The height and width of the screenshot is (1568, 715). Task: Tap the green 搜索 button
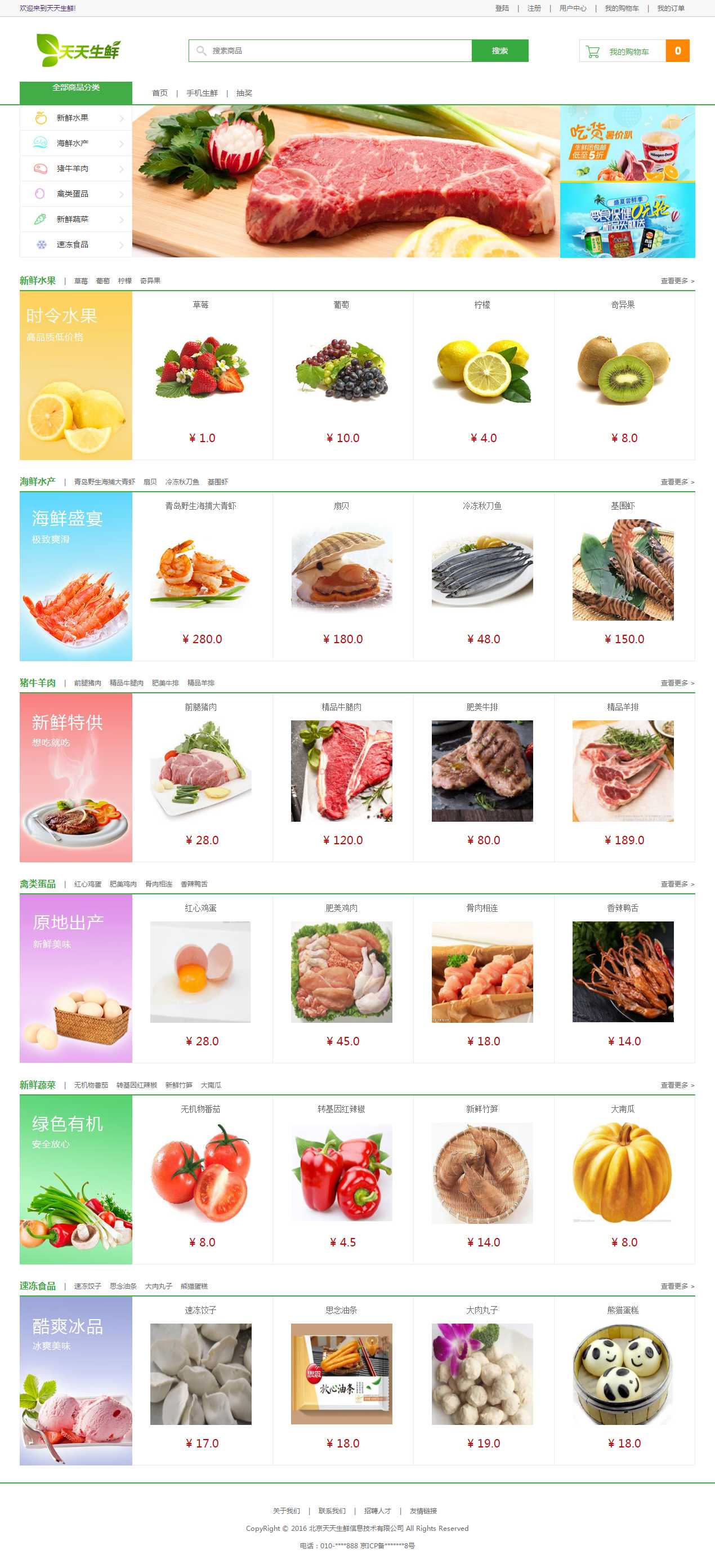coord(499,51)
